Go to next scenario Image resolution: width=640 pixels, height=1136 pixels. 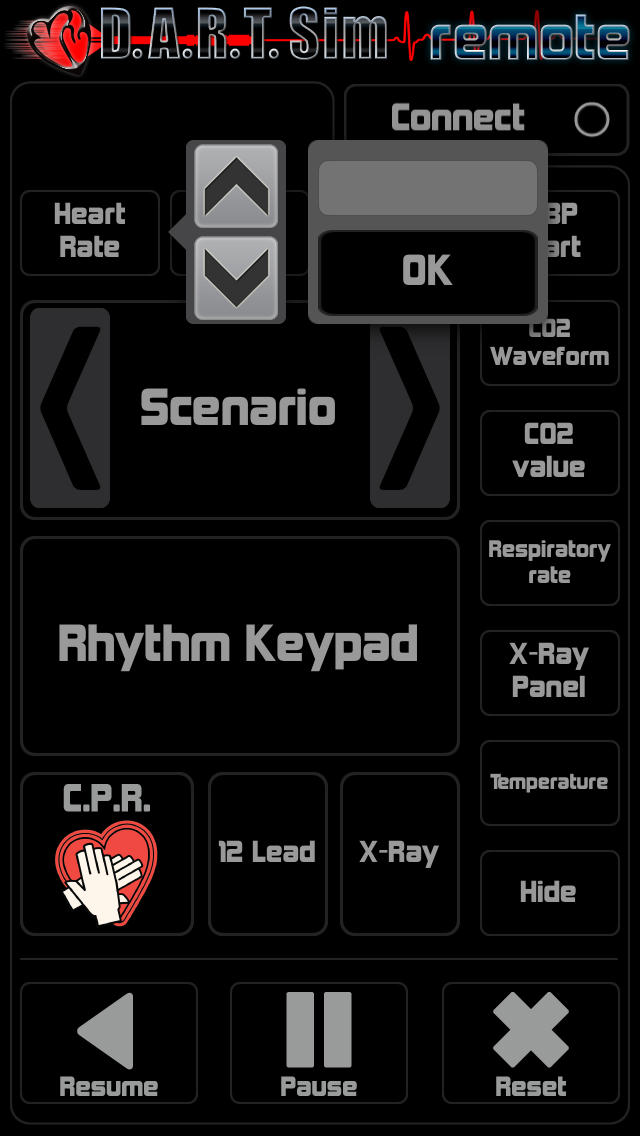tap(410, 408)
